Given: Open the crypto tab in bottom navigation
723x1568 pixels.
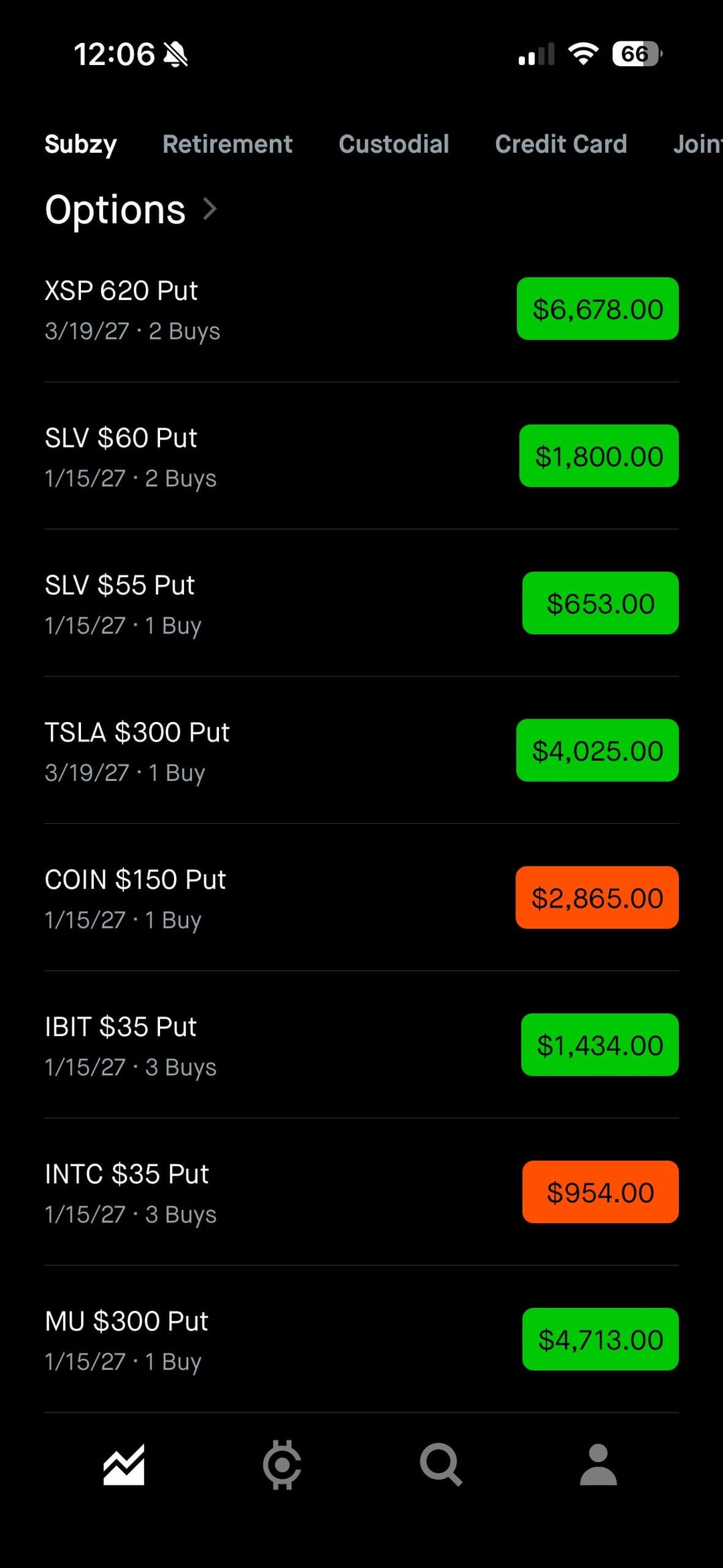Looking at the screenshot, I should [282, 1465].
